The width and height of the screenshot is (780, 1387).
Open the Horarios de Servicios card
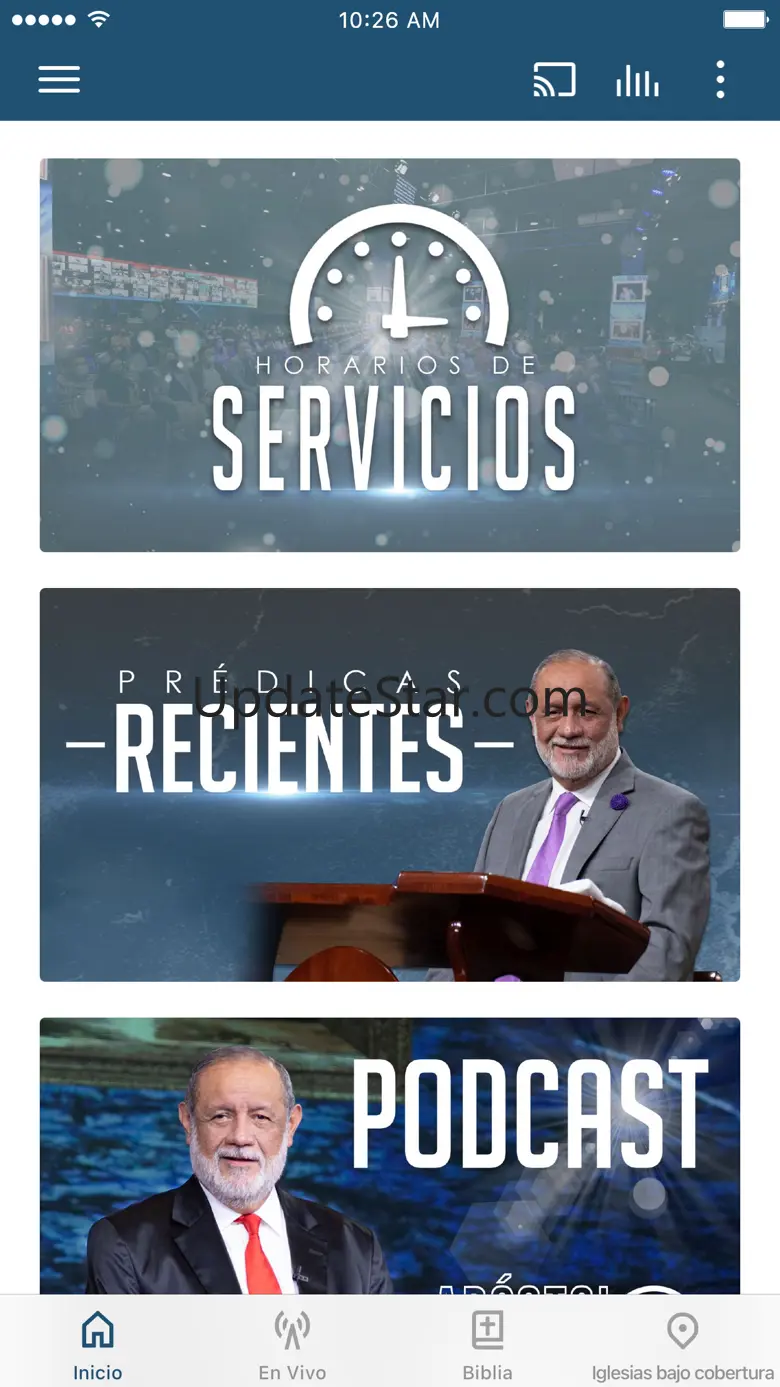[390, 355]
